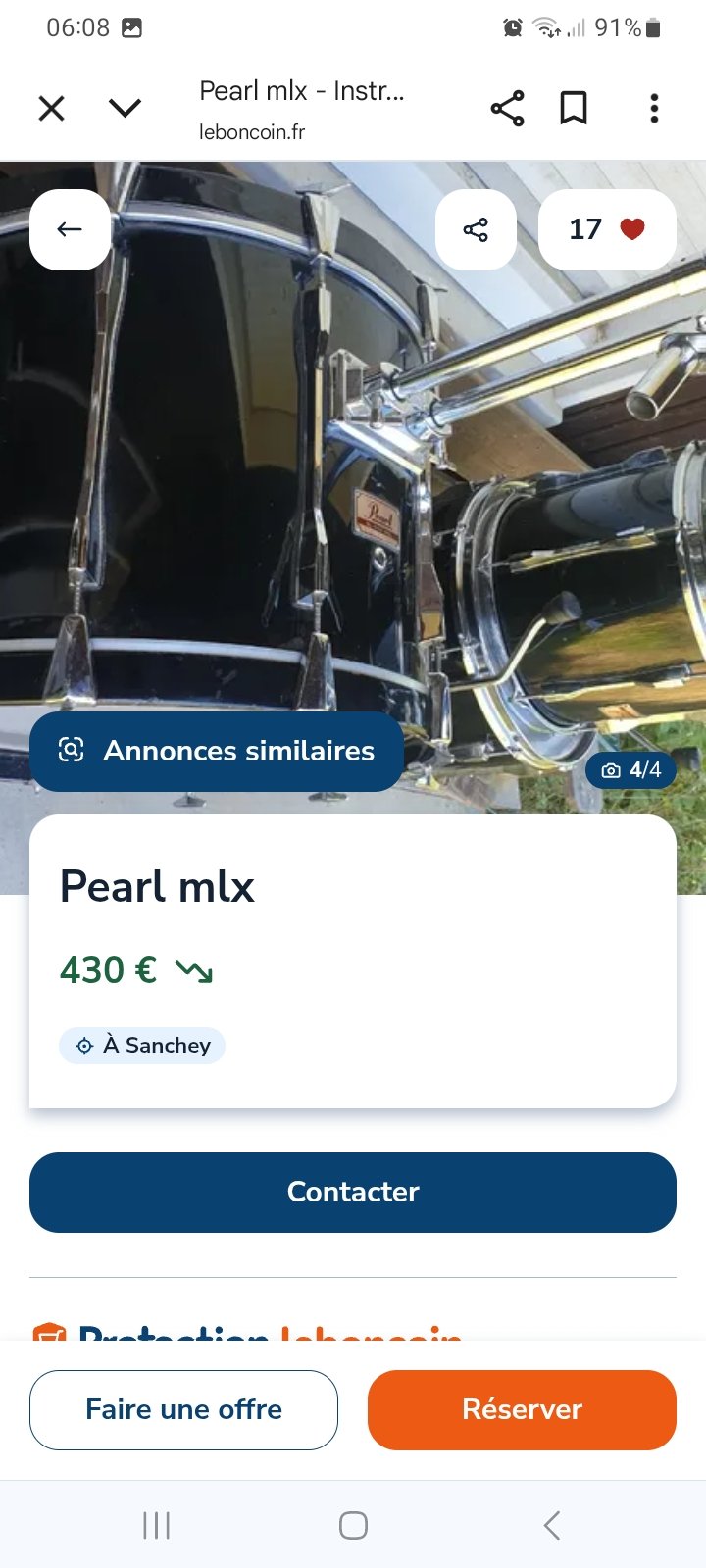
Task: Open the browser overflow menu
Action: pyautogui.click(x=654, y=108)
